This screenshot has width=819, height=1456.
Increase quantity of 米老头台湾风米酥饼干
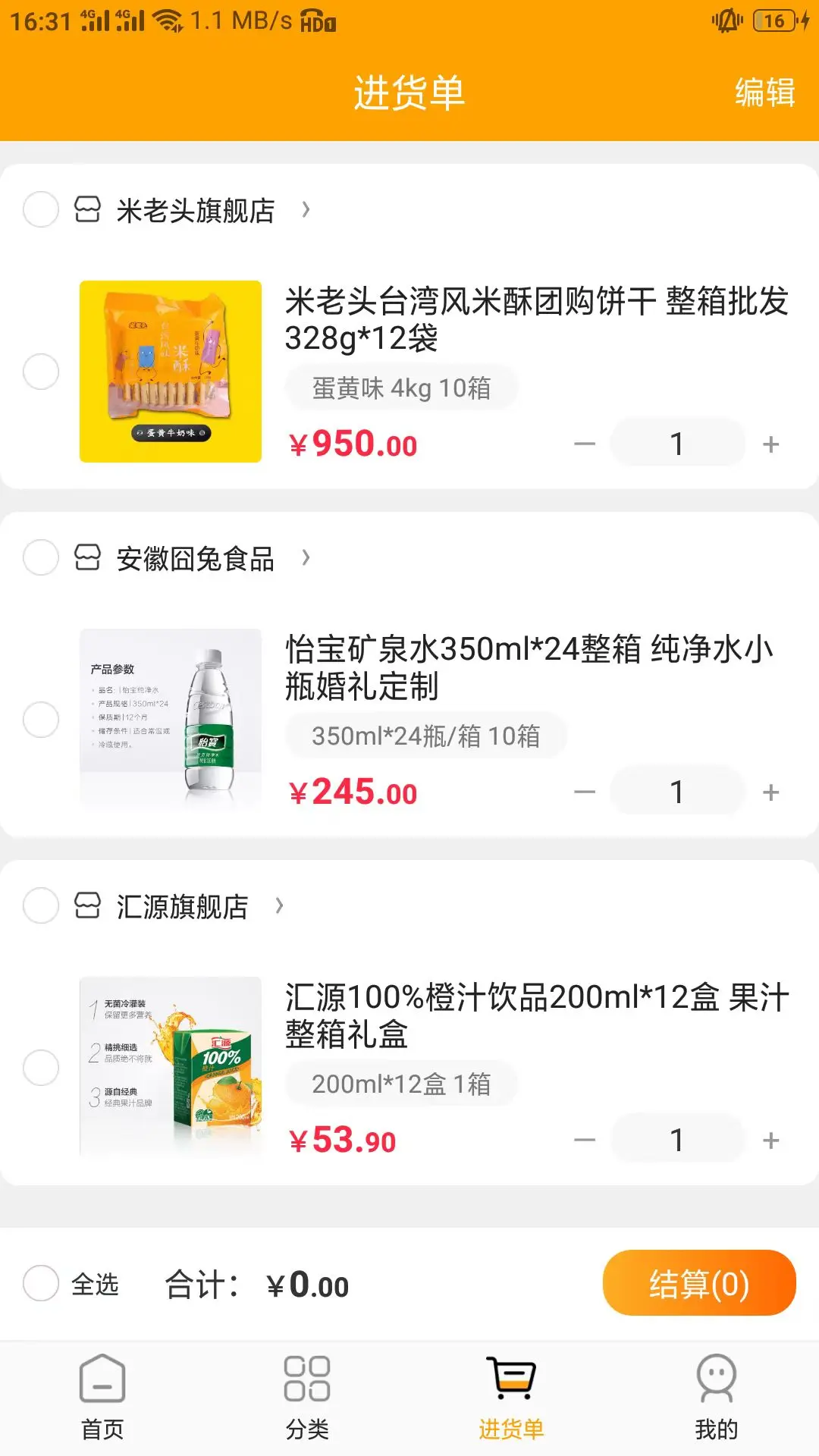click(x=770, y=444)
